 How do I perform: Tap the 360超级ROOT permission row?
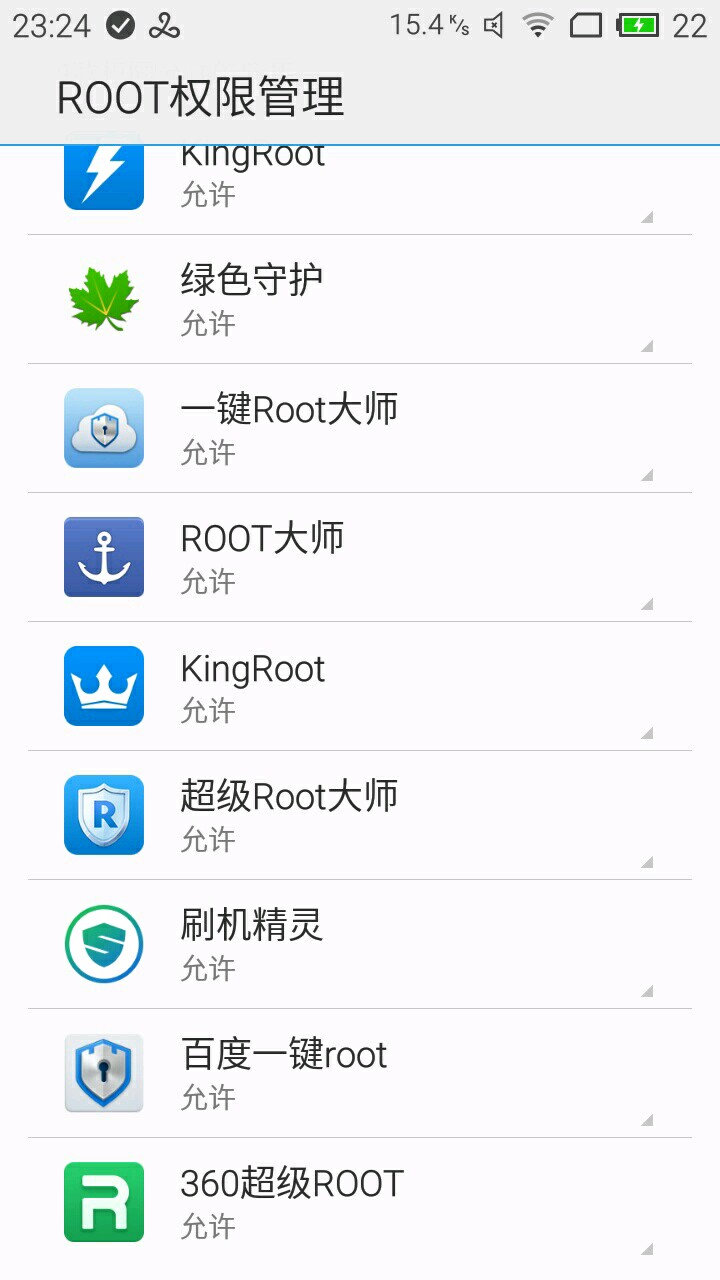(x=360, y=1202)
